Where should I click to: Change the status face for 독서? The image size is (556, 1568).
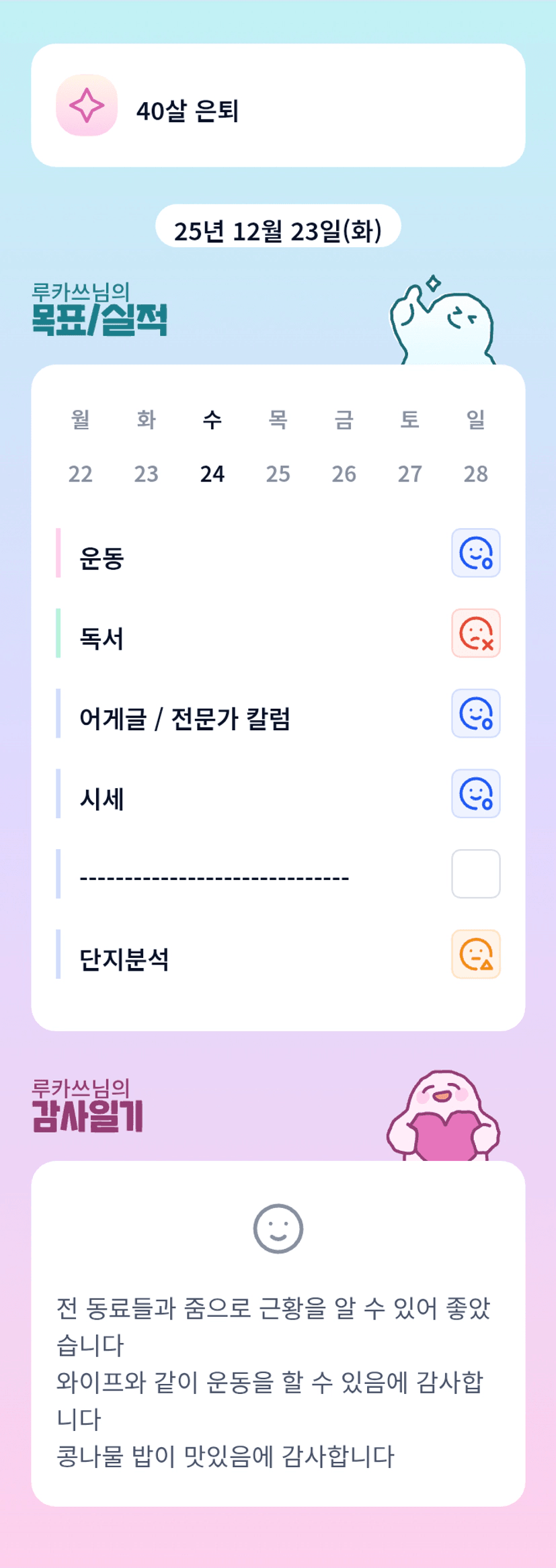476,633
